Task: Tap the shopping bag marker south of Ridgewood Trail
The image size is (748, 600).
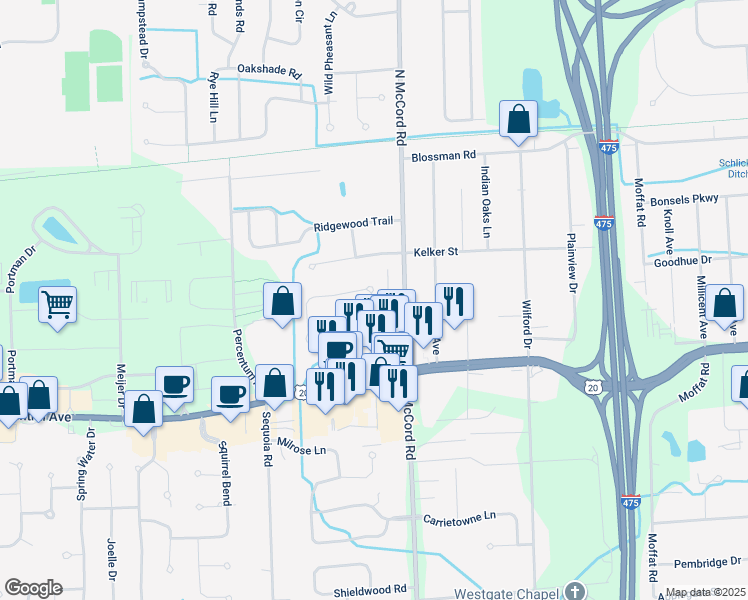Action: tap(283, 300)
